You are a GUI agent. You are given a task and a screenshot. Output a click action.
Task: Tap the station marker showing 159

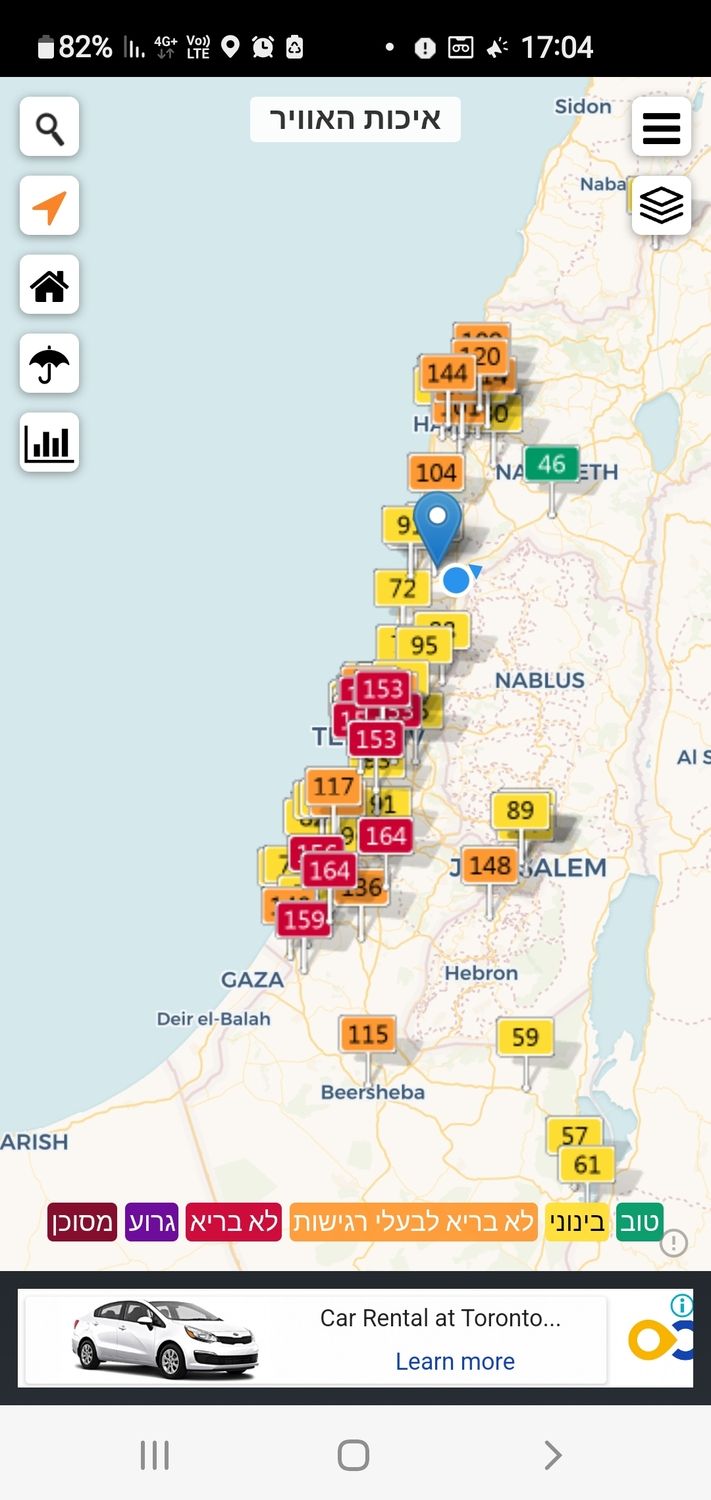[x=304, y=920]
